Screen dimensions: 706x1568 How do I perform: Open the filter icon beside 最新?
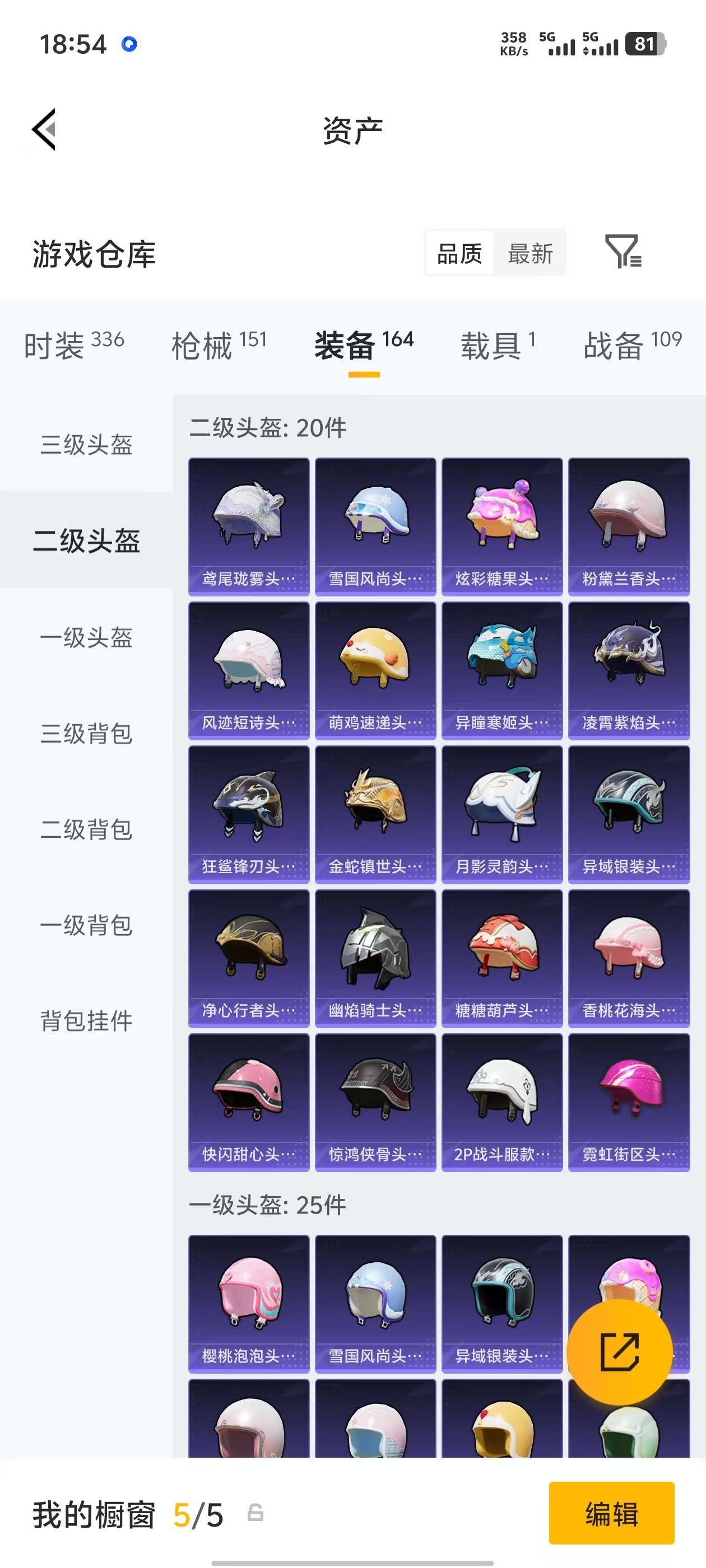(623, 252)
